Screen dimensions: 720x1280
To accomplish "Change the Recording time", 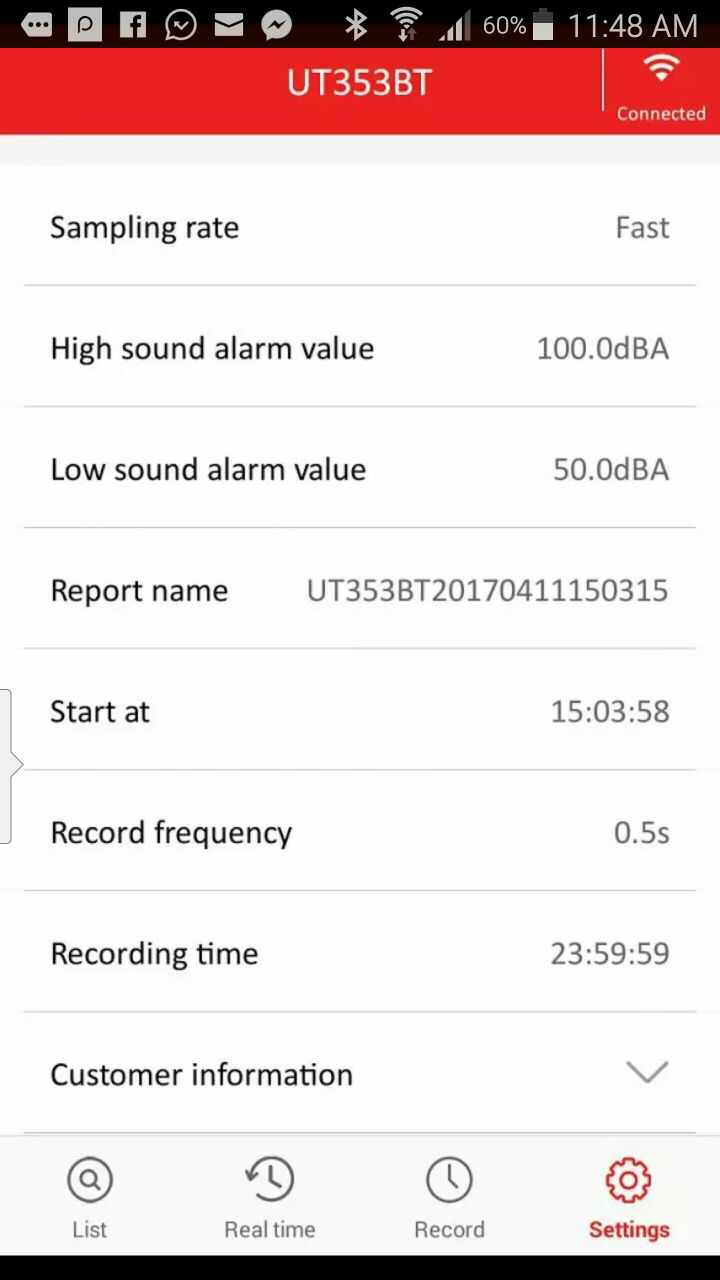I will [360, 953].
